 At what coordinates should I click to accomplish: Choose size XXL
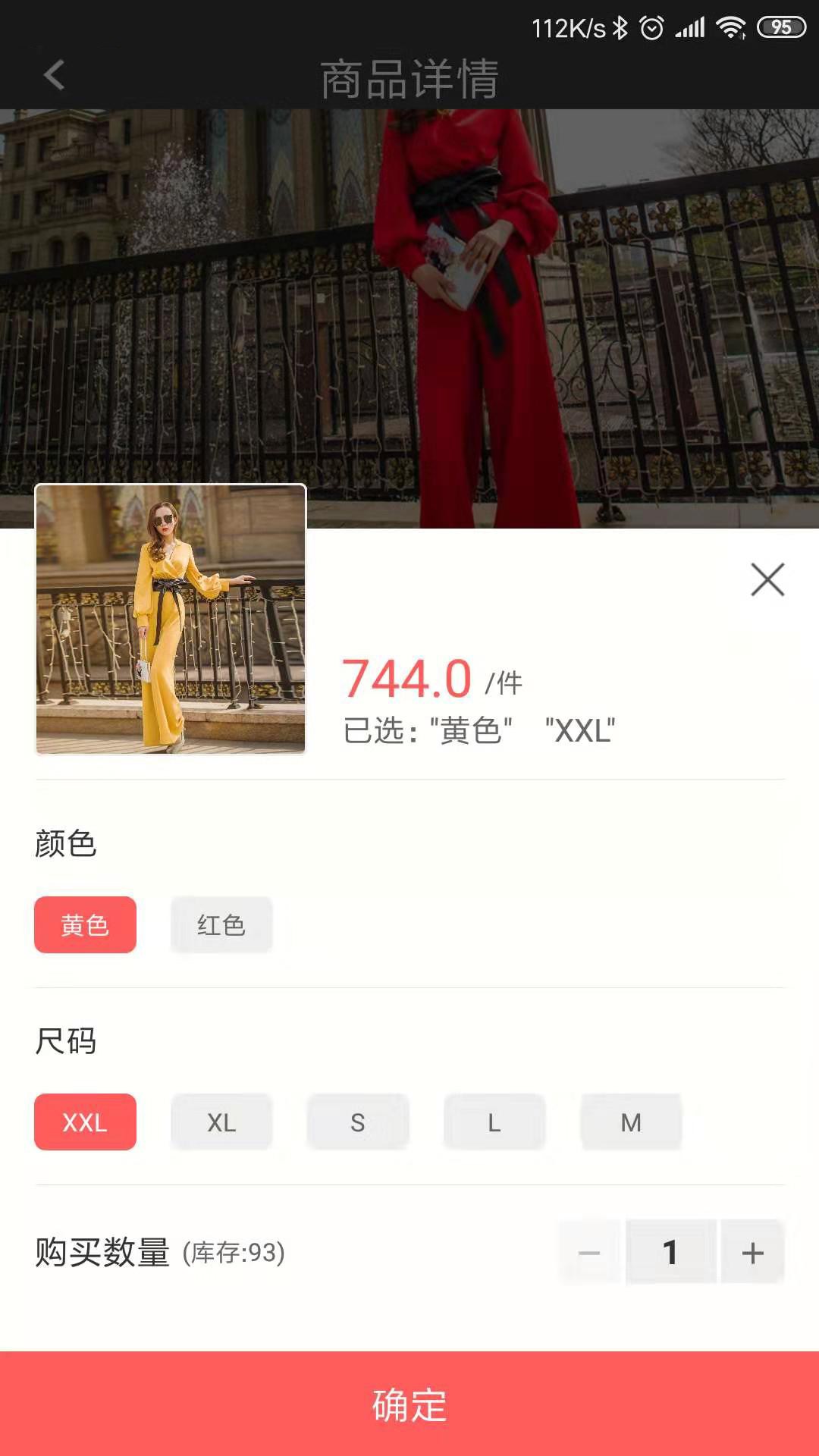pos(85,1122)
